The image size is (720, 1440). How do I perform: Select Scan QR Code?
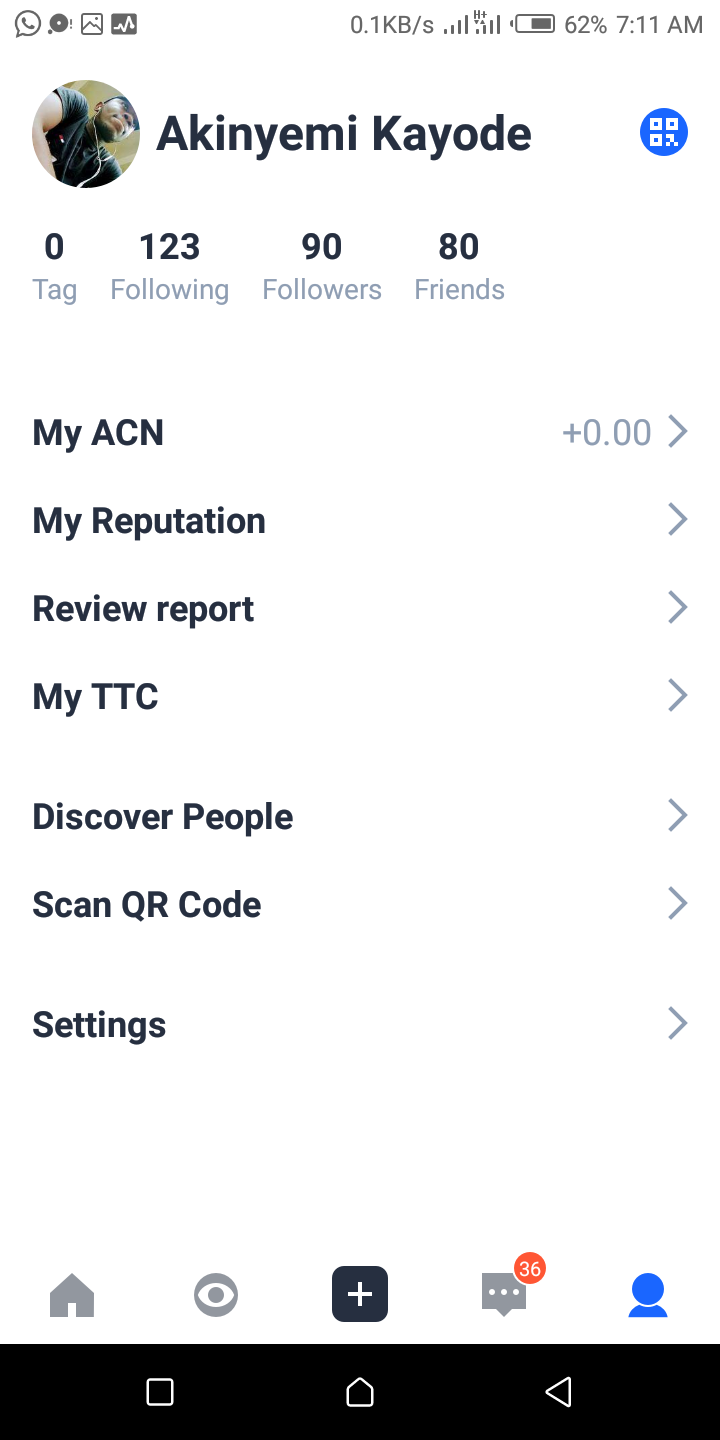[360, 904]
